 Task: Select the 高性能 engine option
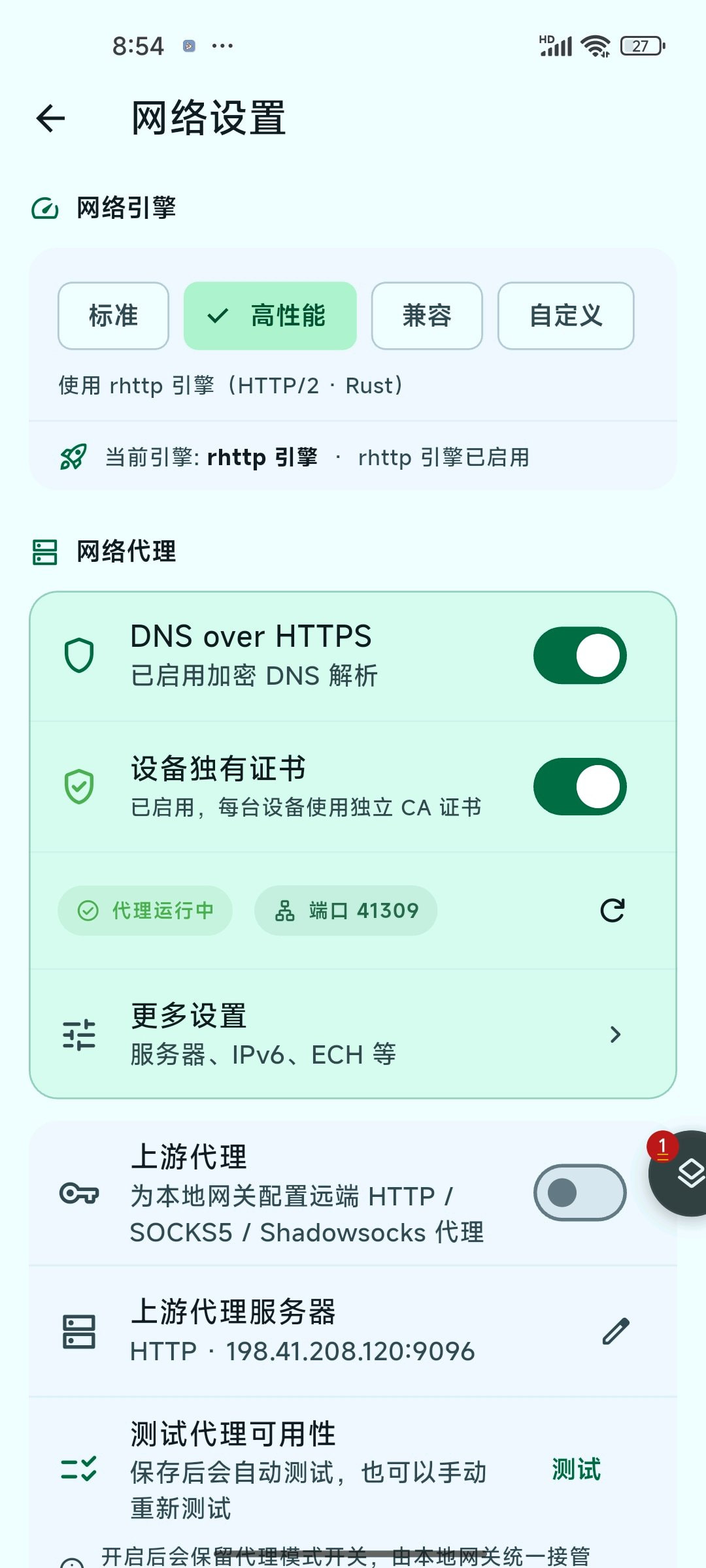pyautogui.click(x=270, y=316)
